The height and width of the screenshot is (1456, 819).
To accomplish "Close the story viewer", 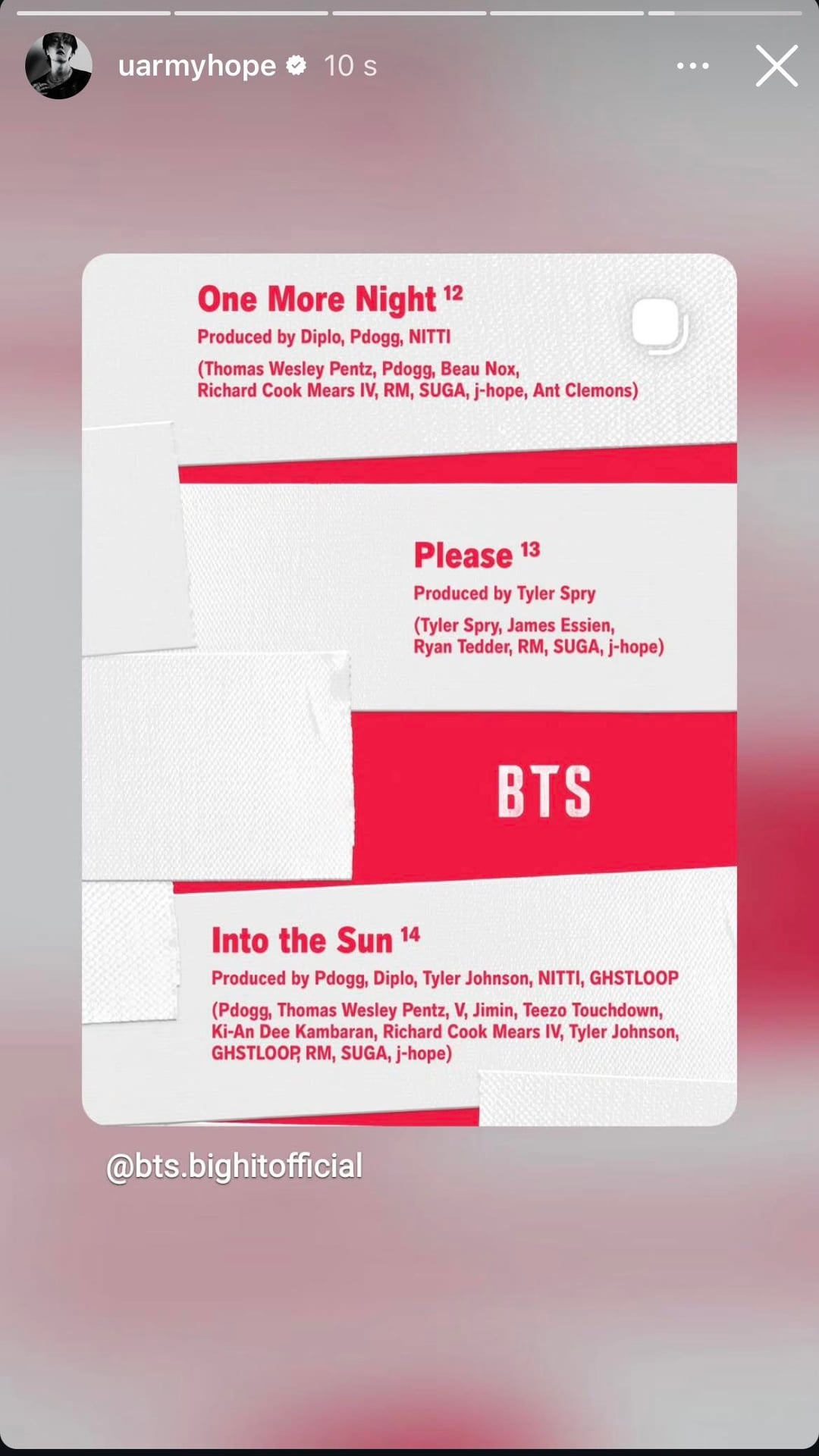I will tap(777, 66).
